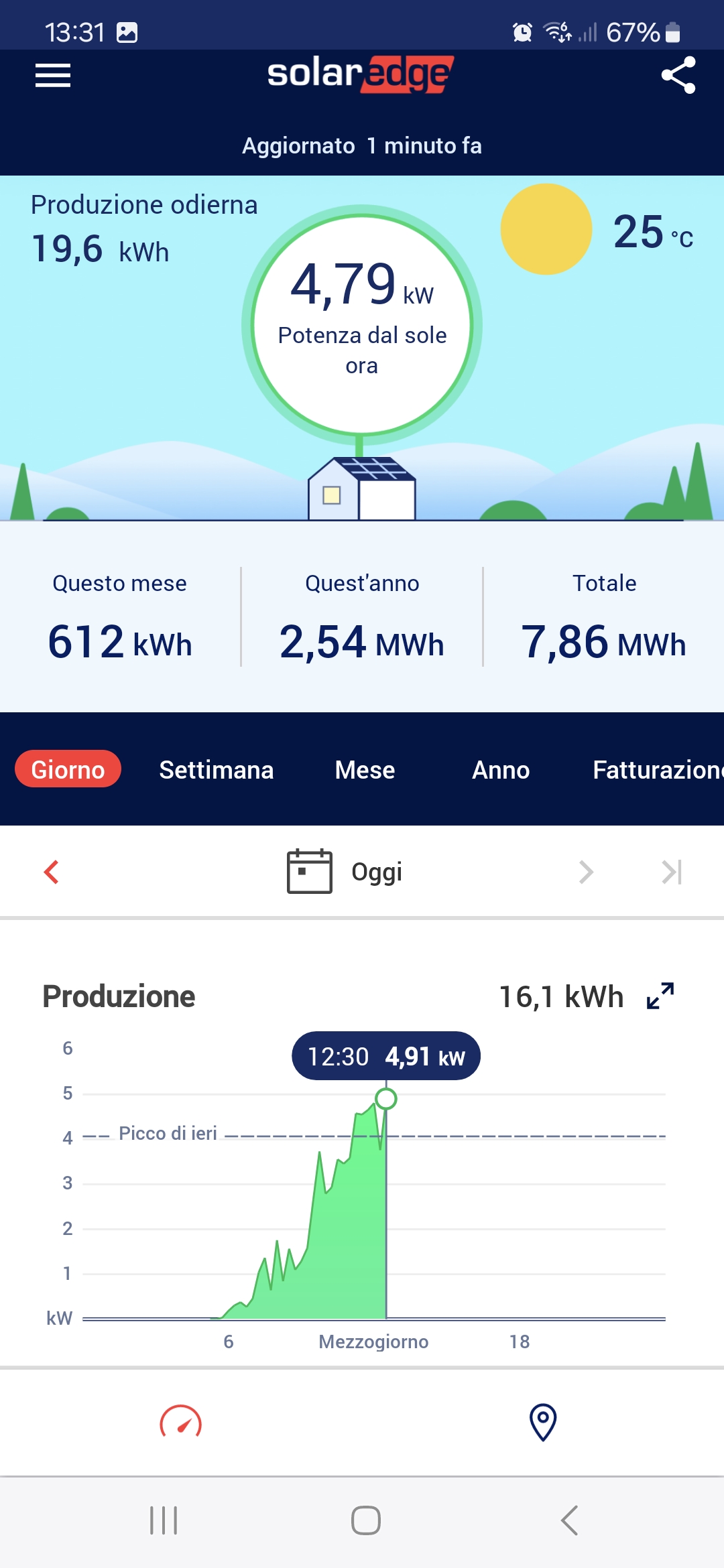The width and height of the screenshot is (724, 1568).
Task: Open the Oggi date picker
Action: click(345, 871)
